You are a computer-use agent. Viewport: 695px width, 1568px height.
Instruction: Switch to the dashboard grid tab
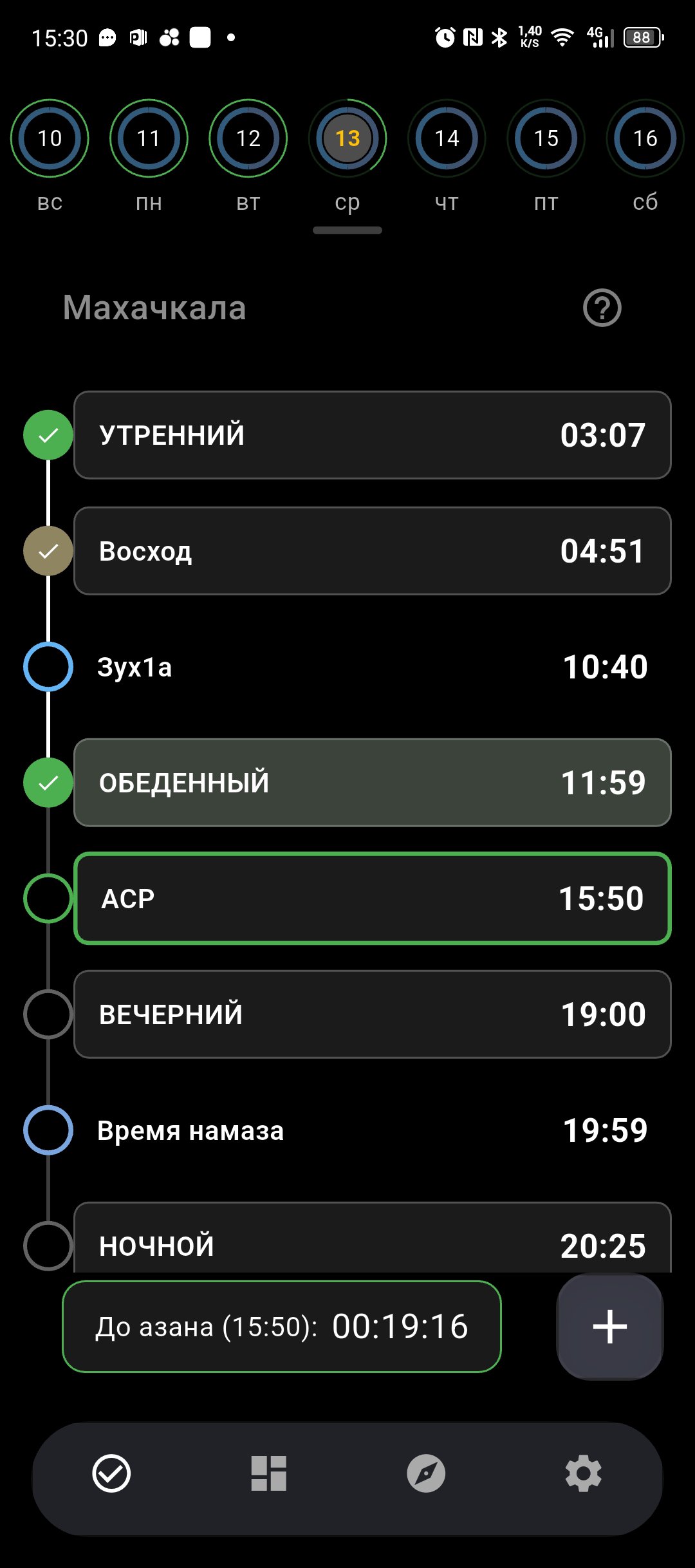pos(268,1473)
